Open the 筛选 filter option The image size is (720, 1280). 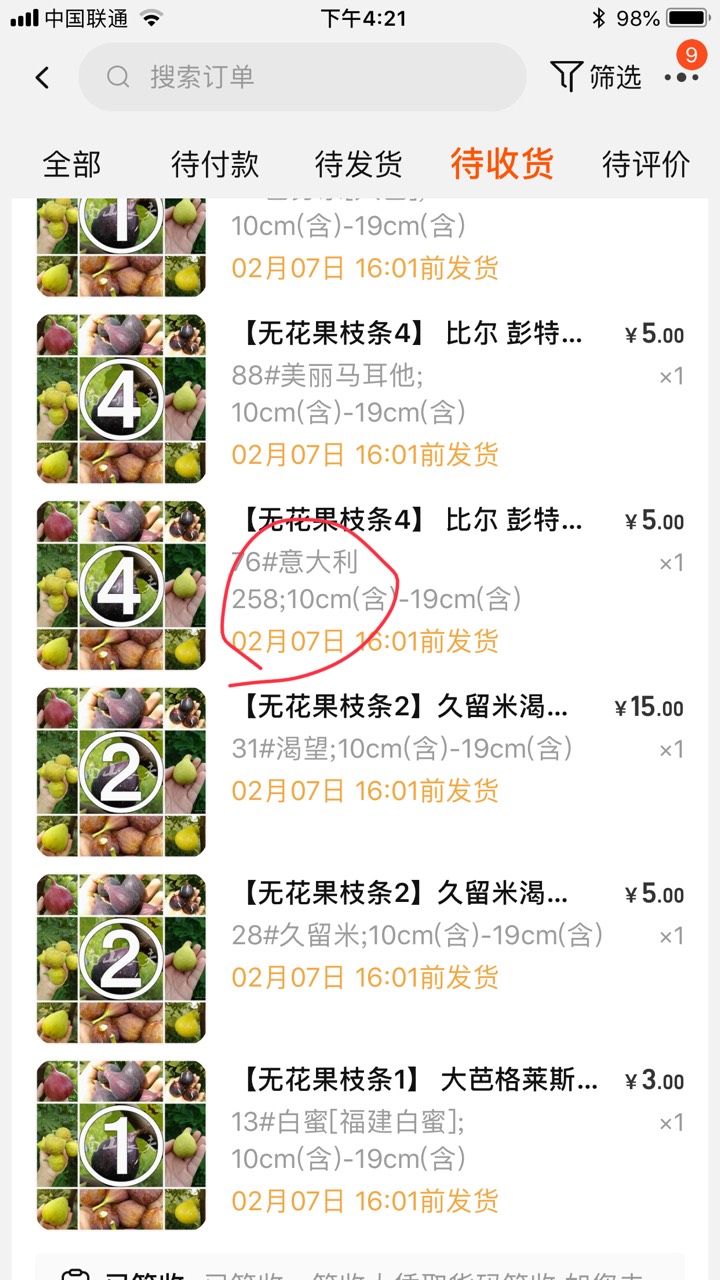click(x=596, y=77)
